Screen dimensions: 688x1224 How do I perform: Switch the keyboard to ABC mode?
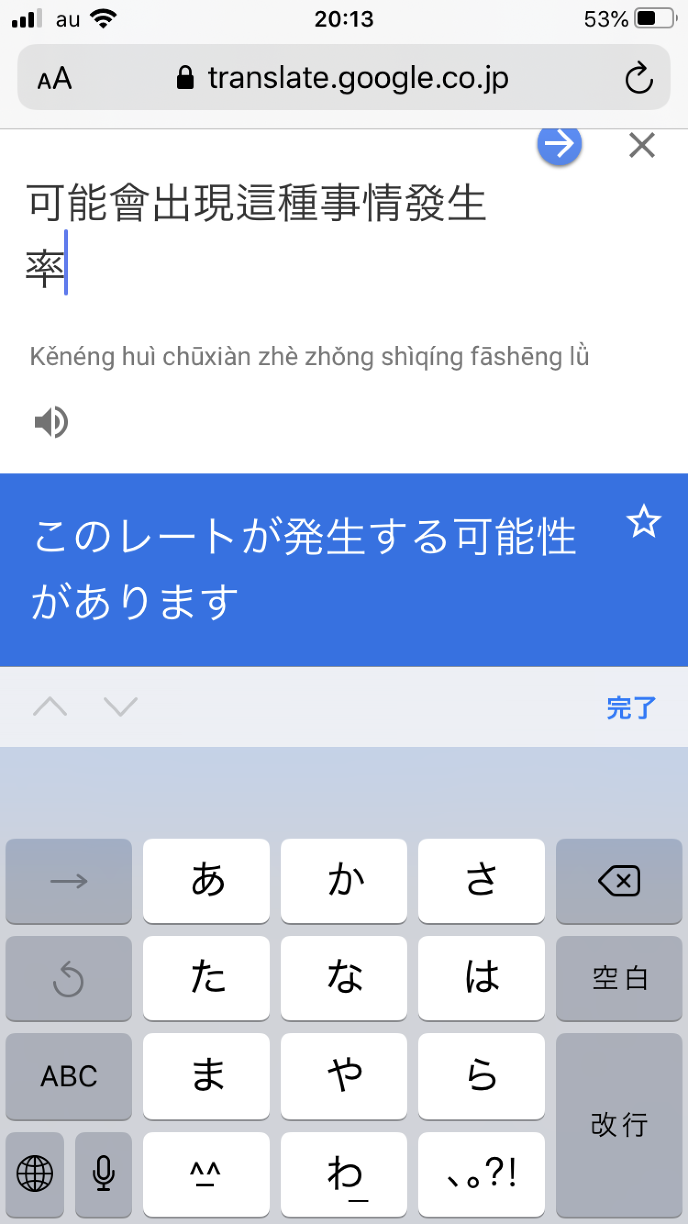click(x=69, y=1076)
